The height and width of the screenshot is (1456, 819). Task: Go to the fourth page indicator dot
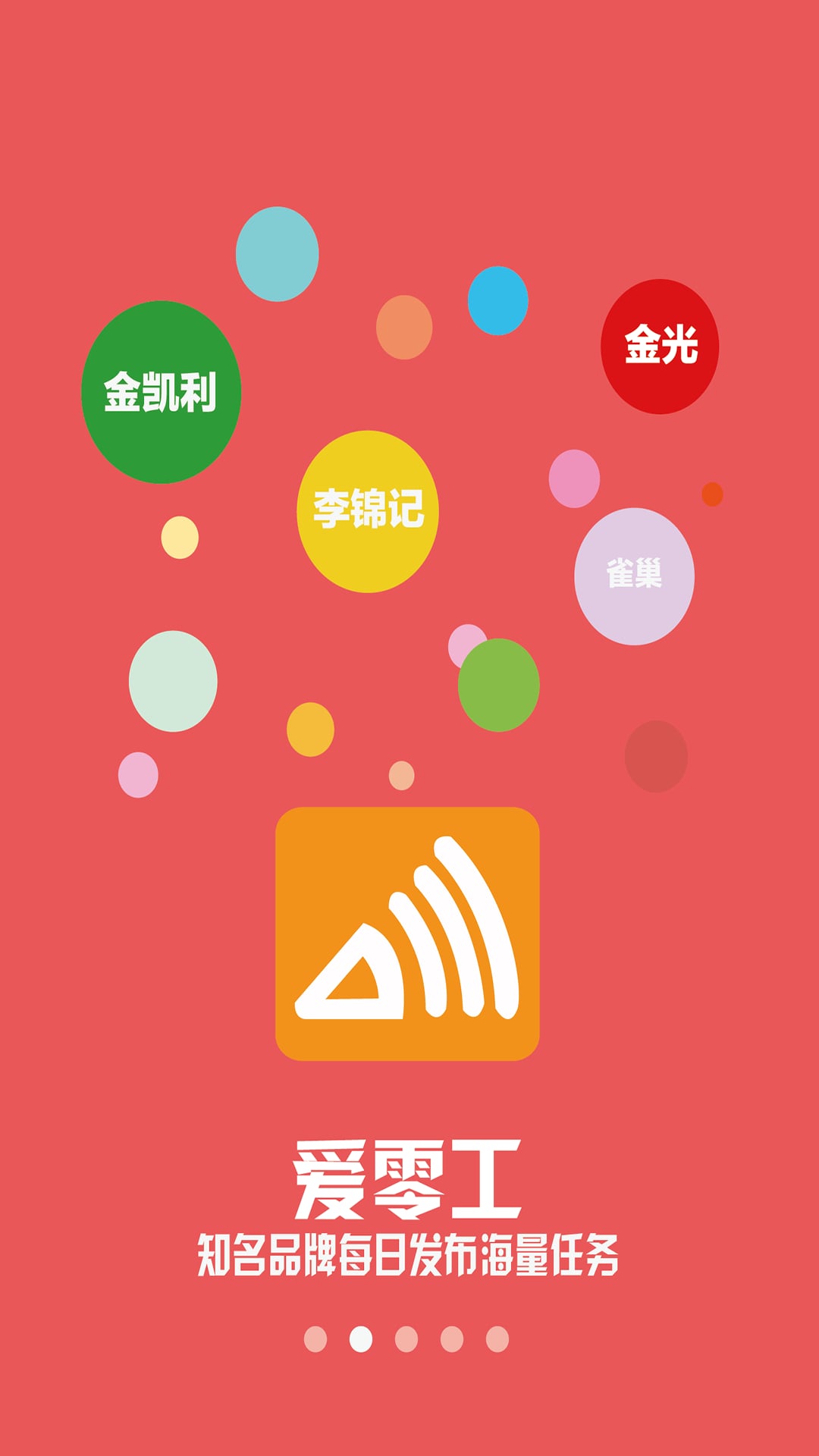(452, 1339)
